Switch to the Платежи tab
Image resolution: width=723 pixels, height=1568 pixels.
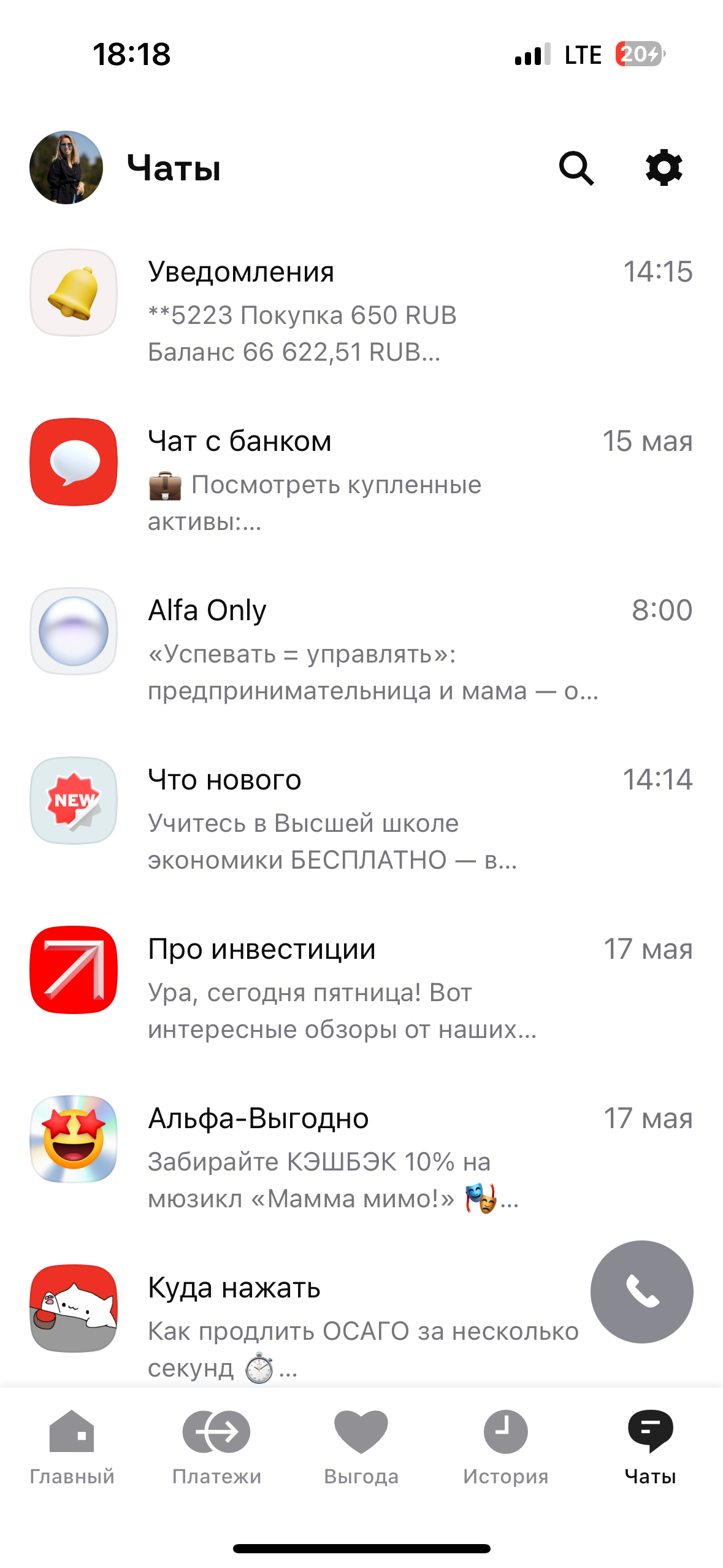(x=216, y=1448)
